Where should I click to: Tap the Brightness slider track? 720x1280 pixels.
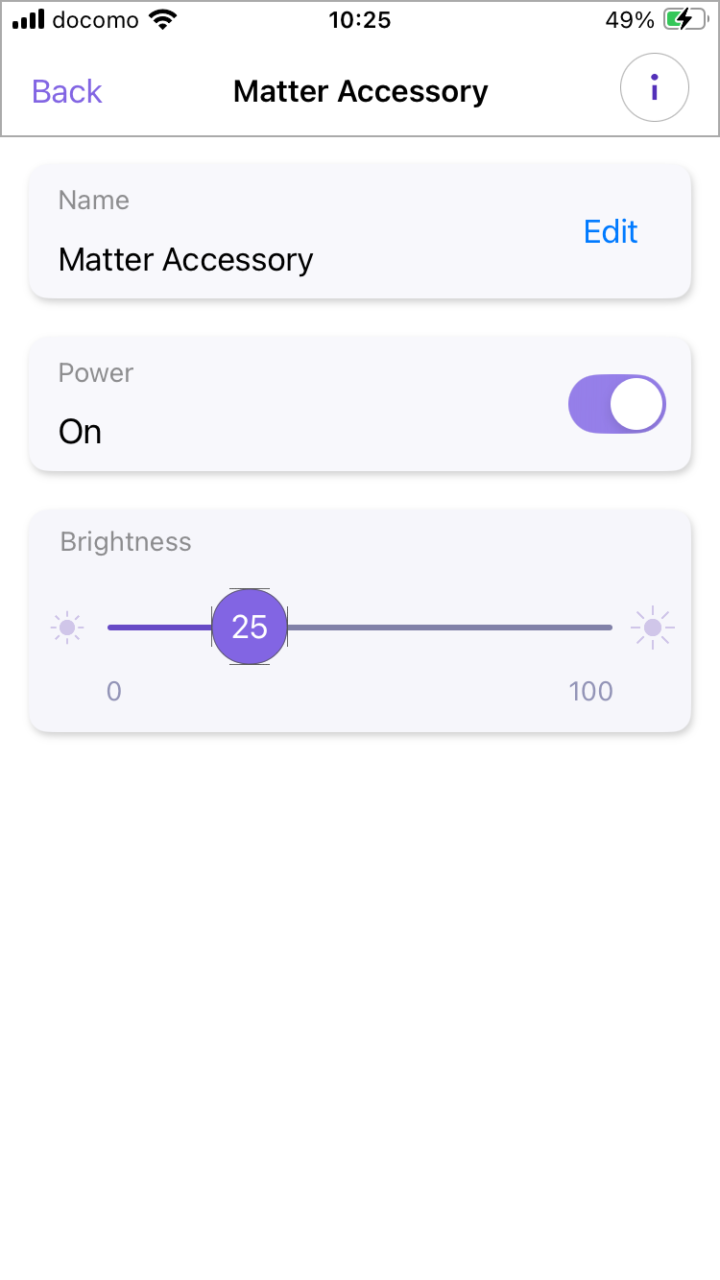(450, 627)
